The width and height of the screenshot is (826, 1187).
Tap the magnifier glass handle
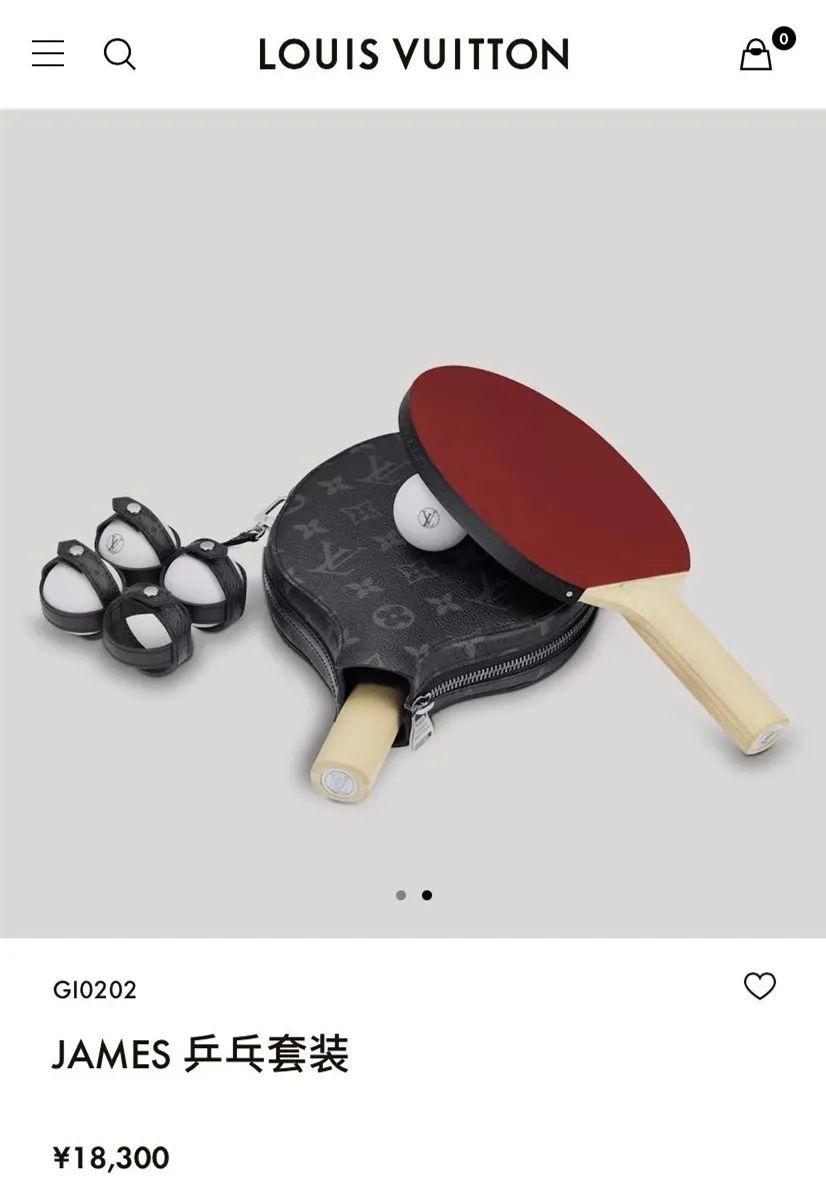tap(131, 65)
